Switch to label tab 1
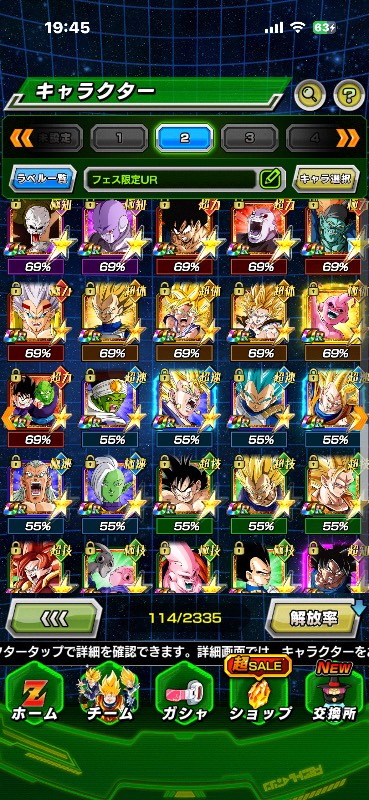The height and width of the screenshot is (800, 369). [x=119, y=138]
